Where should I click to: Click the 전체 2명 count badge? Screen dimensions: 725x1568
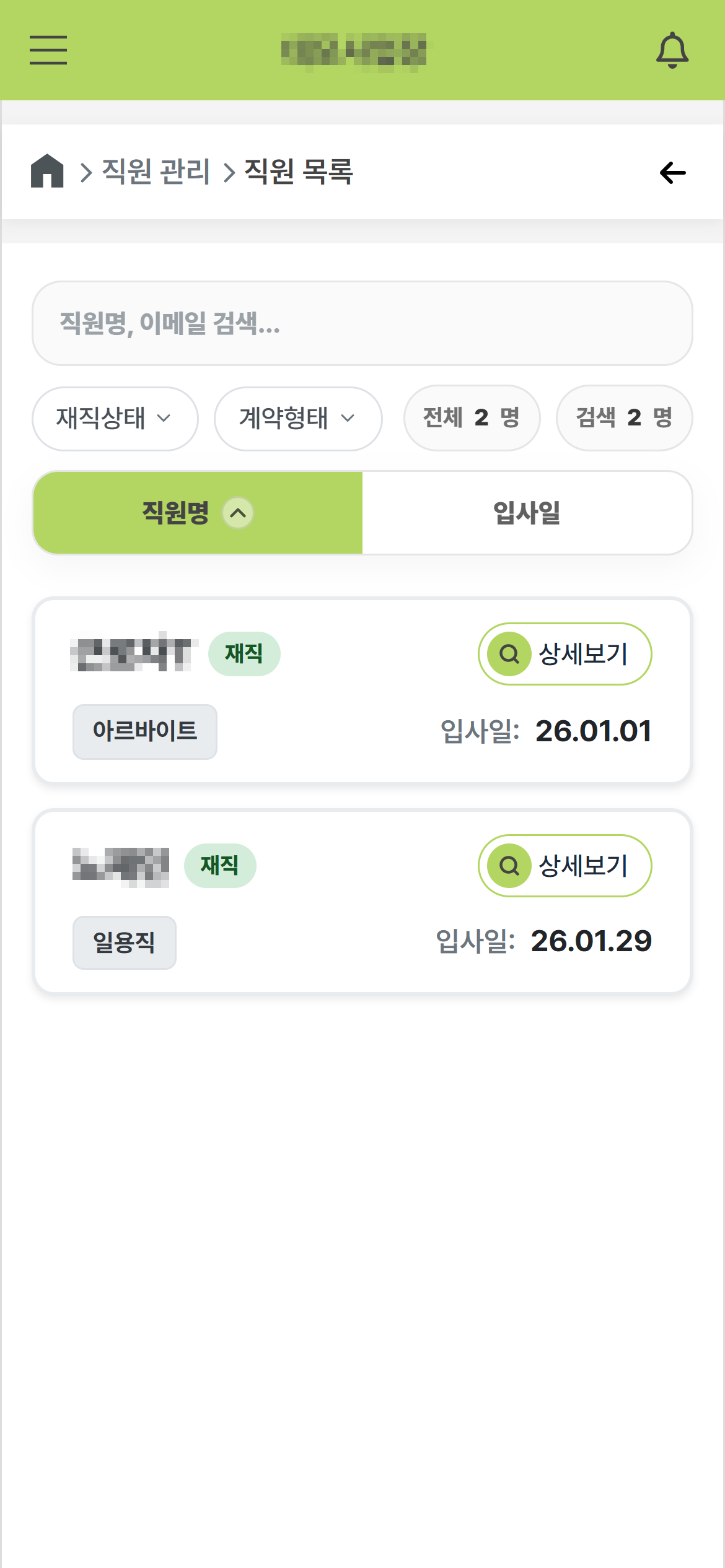pyautogui.click(x=472, y=418)
